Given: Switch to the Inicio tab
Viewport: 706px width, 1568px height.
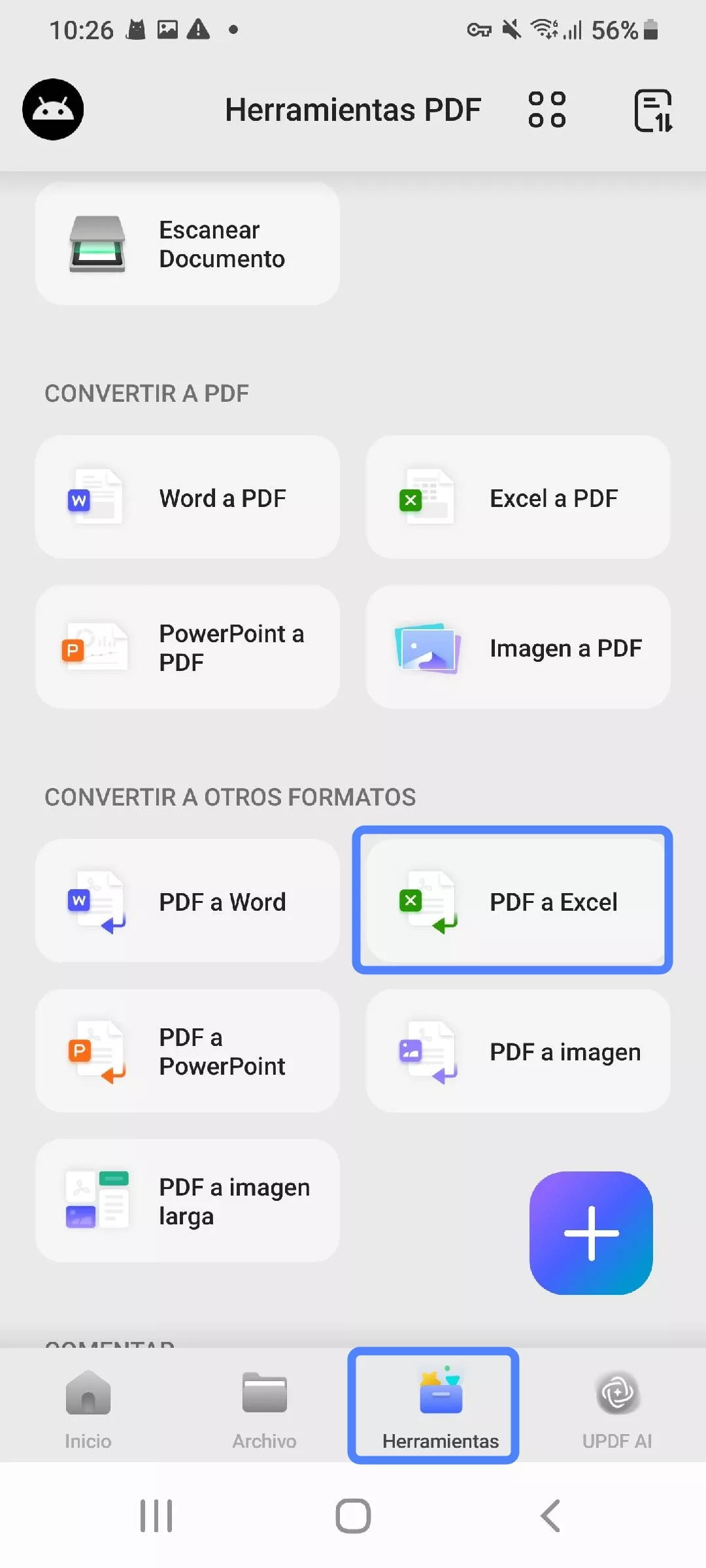Looking at the screenshot, I should coord(88,1408).
